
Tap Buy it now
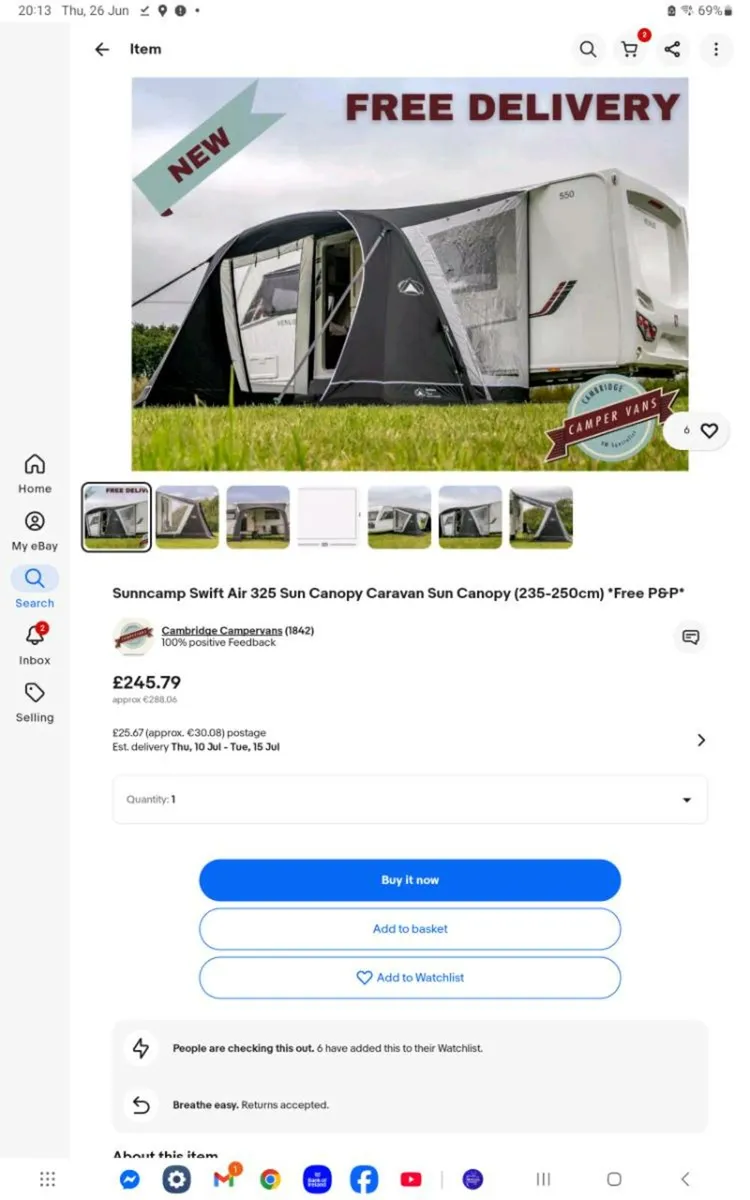410,880
